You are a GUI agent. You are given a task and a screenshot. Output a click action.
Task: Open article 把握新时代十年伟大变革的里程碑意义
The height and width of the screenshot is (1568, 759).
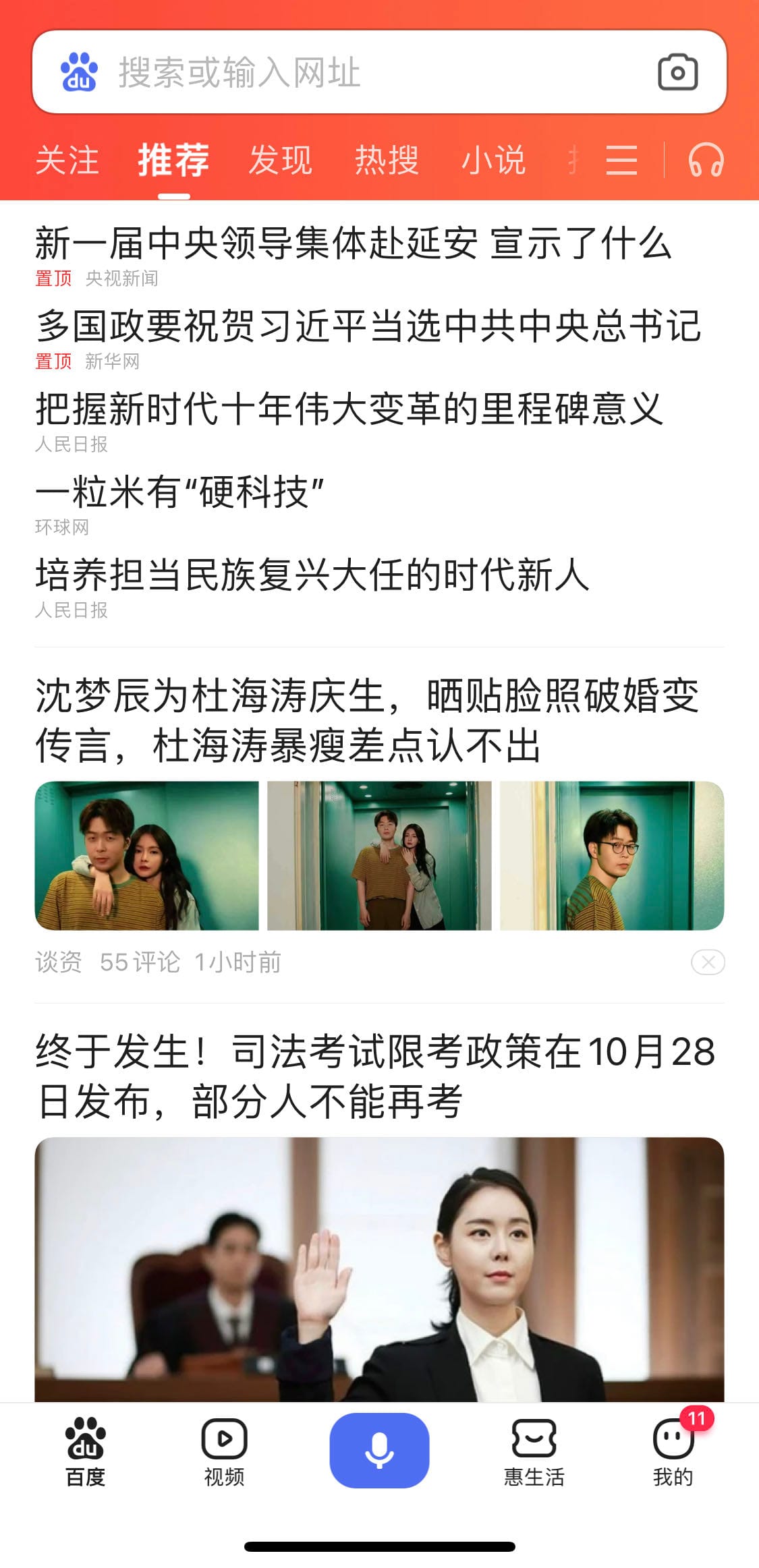(x=349, y=409)
